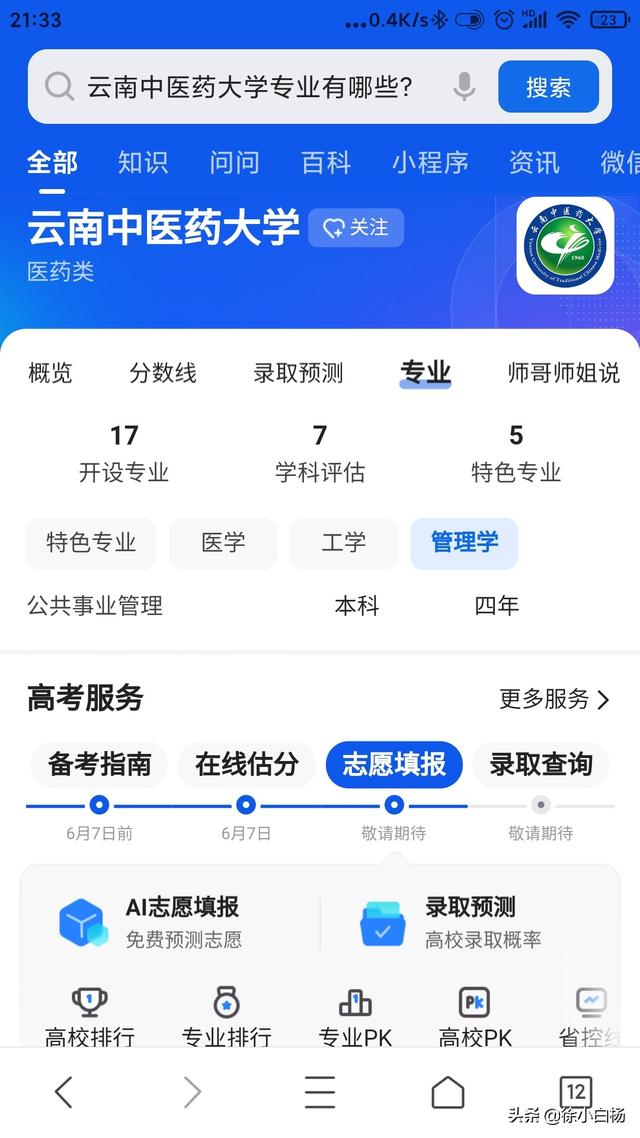This screenshot has width=640, height=1138.
Task: Go back with the browser back arrow
Action: point(64,1092)
